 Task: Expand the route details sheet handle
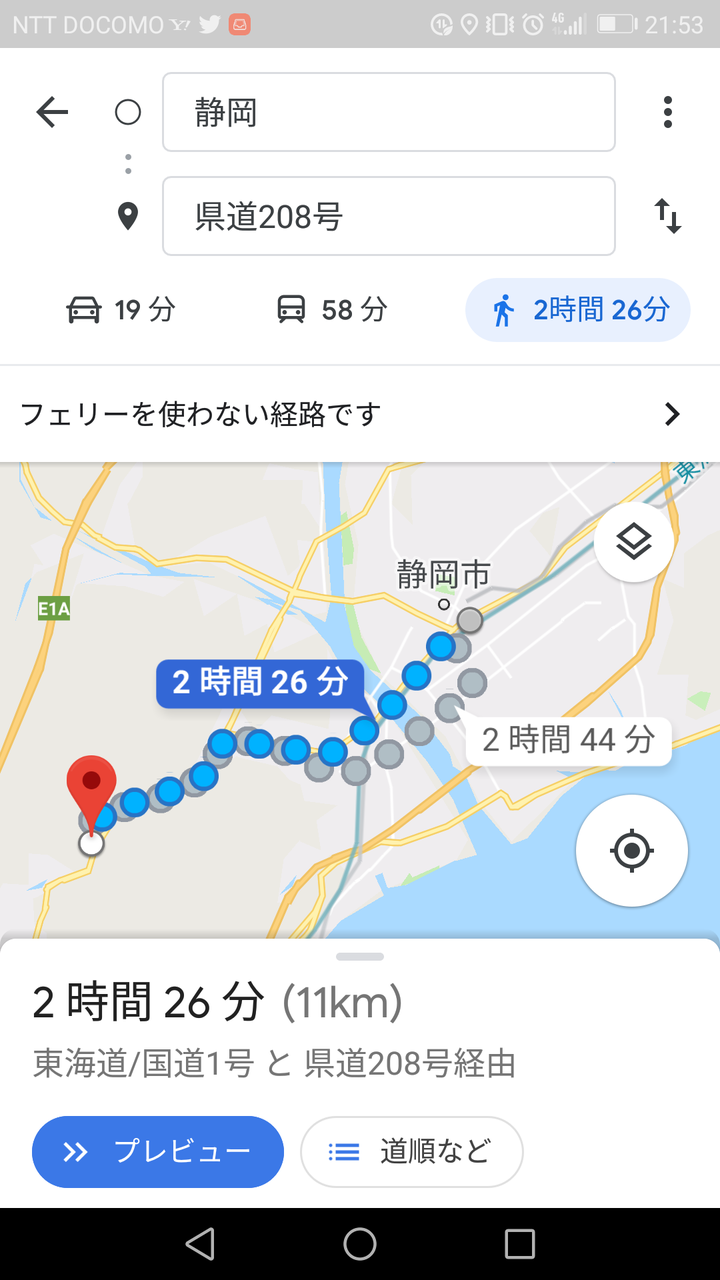[360, 957]
